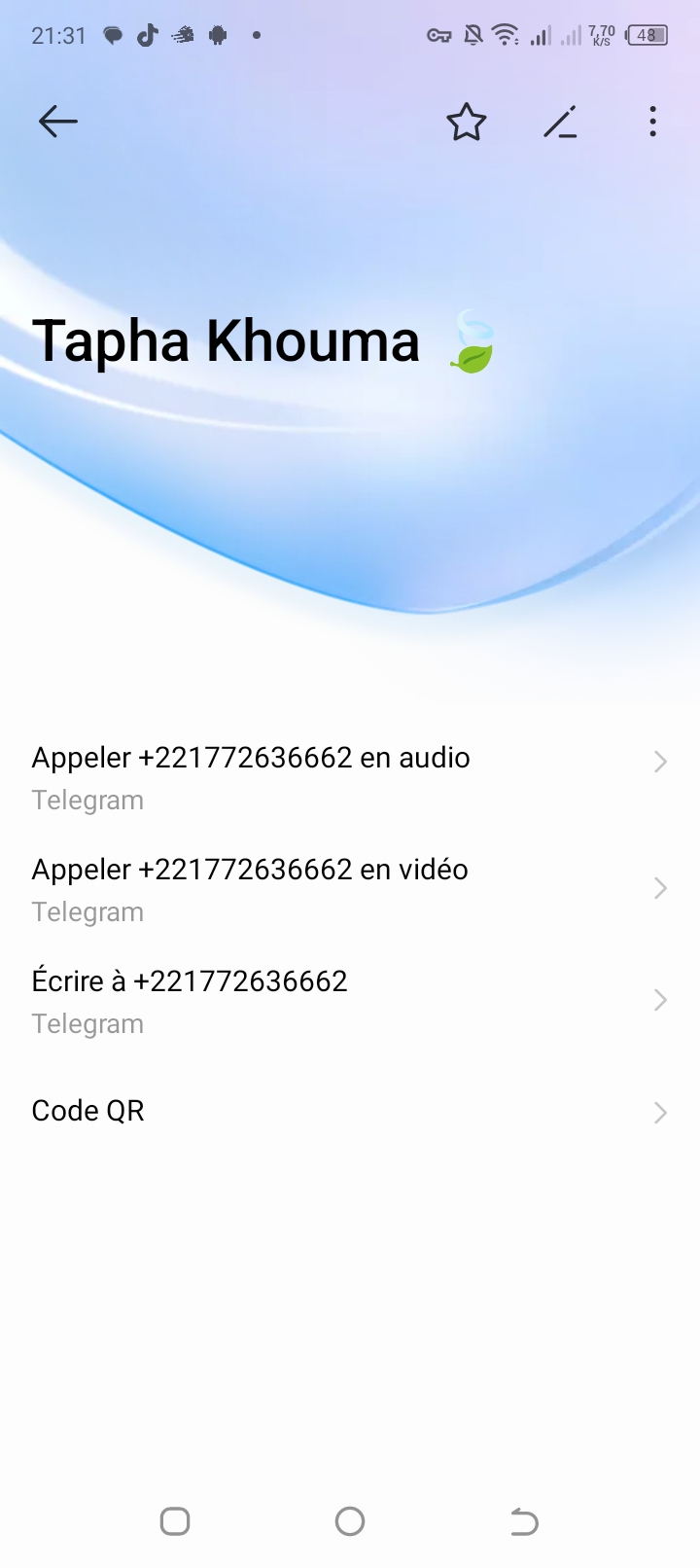The width and height of the screenshot is (700, 1568).
Task: Open the three-dot overflow menu
Action: coord(652,122)
